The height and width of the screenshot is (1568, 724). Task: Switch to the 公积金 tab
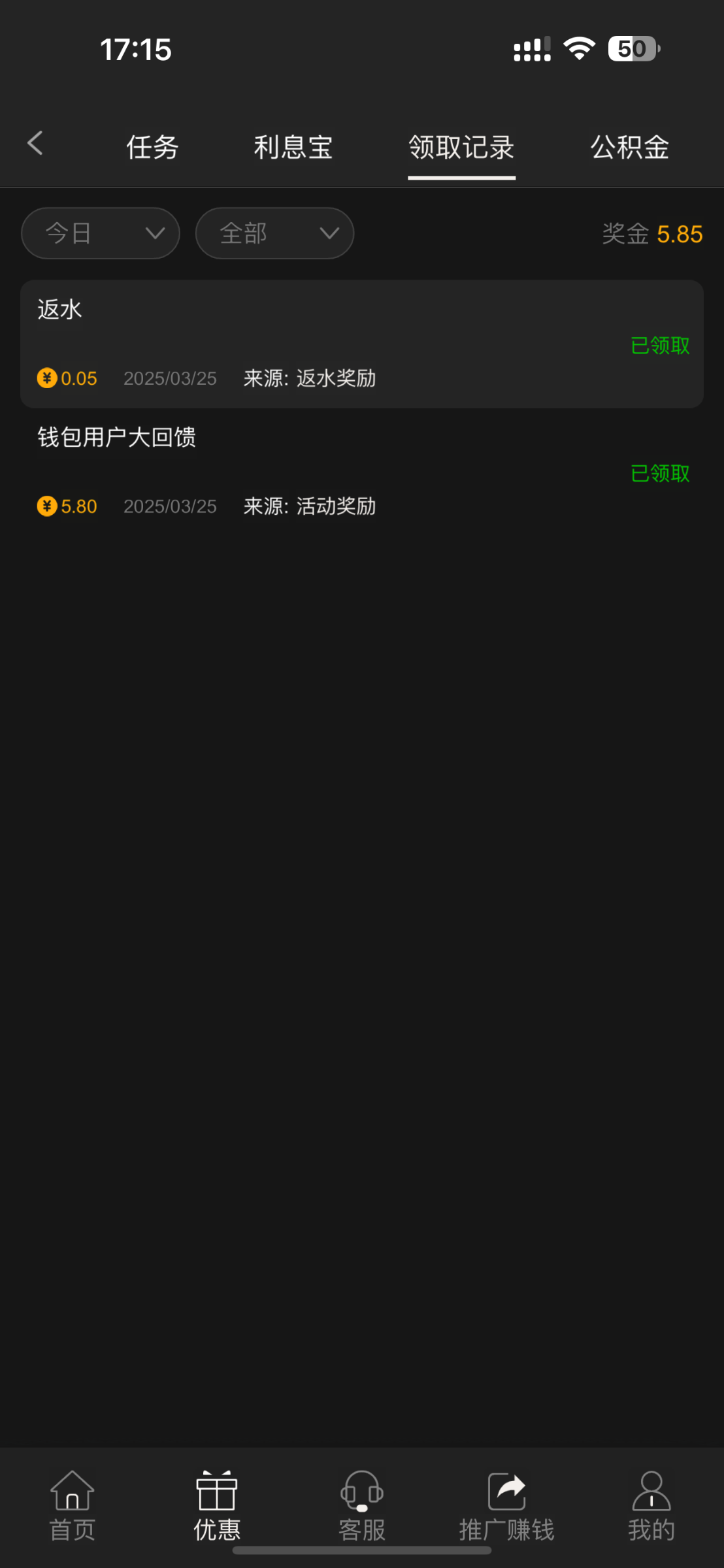630,148
